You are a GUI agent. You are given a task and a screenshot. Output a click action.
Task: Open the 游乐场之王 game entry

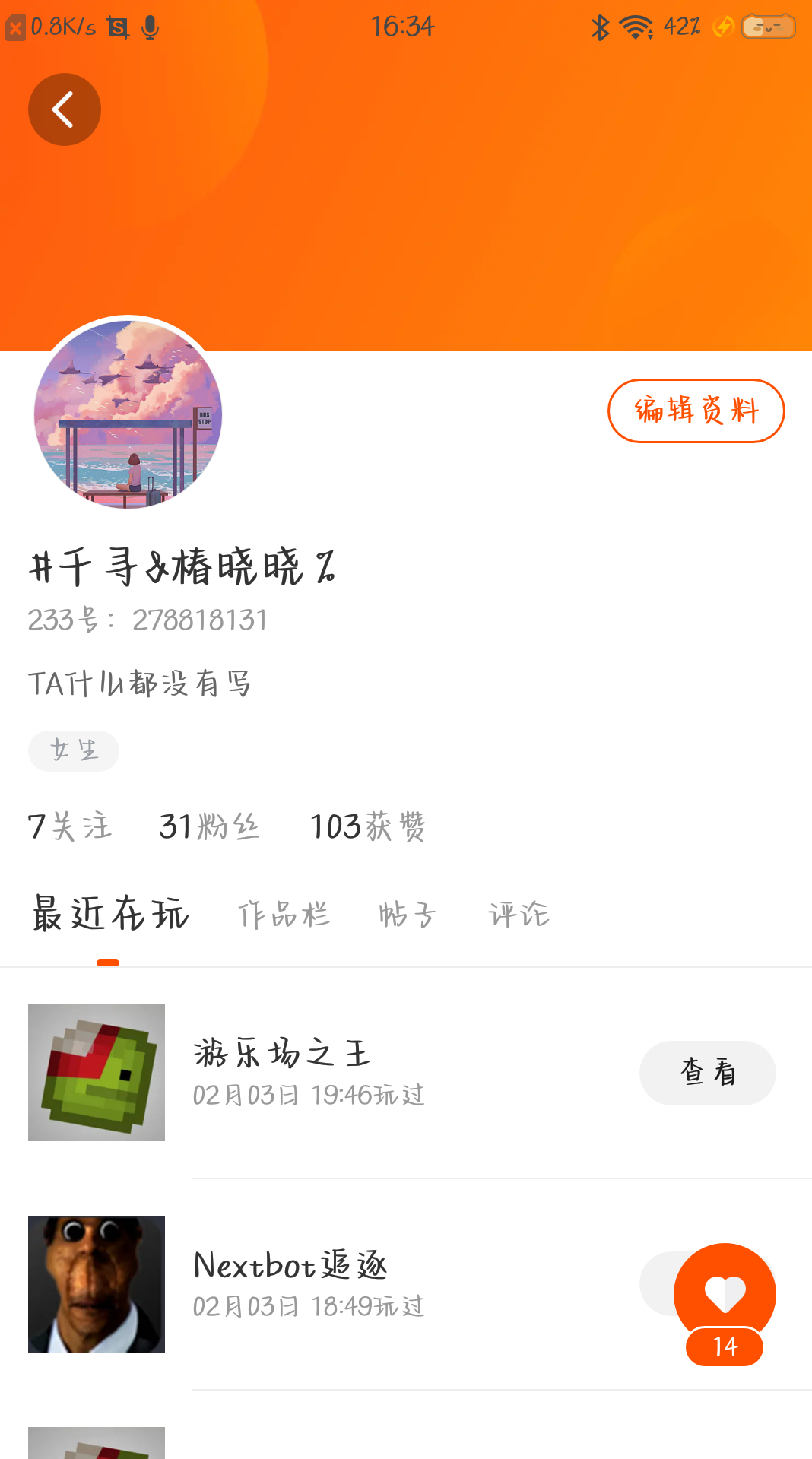tap(281, 1072)
